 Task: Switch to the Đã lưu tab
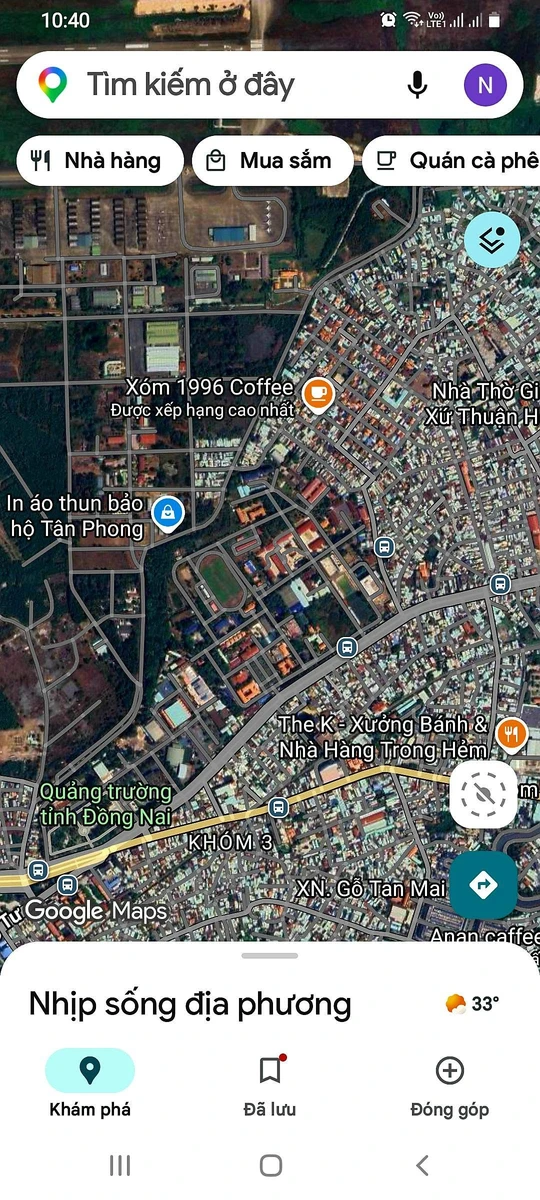click(x=270, y=1083)
